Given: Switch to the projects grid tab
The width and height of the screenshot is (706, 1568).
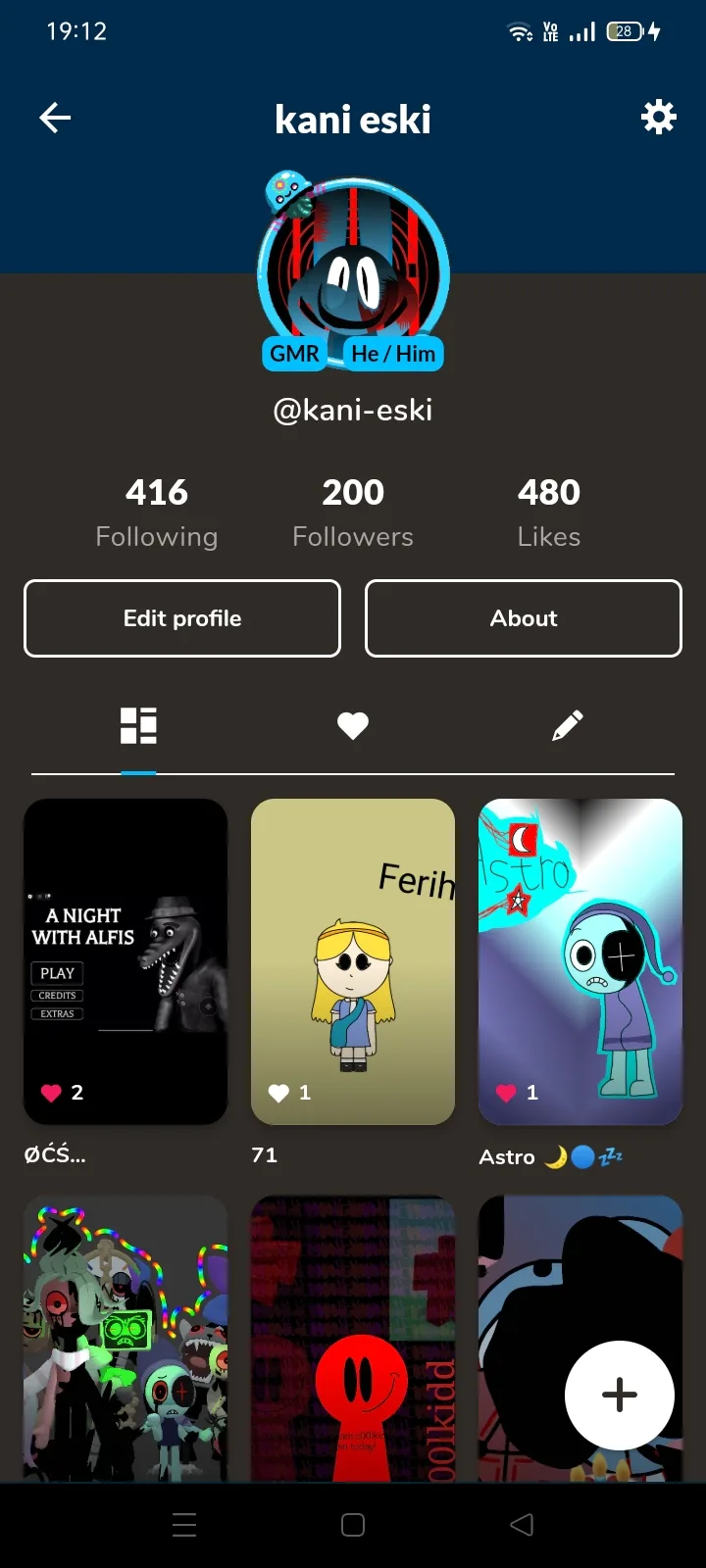Looking at the screenshot, I should click(x=138, y=726).
